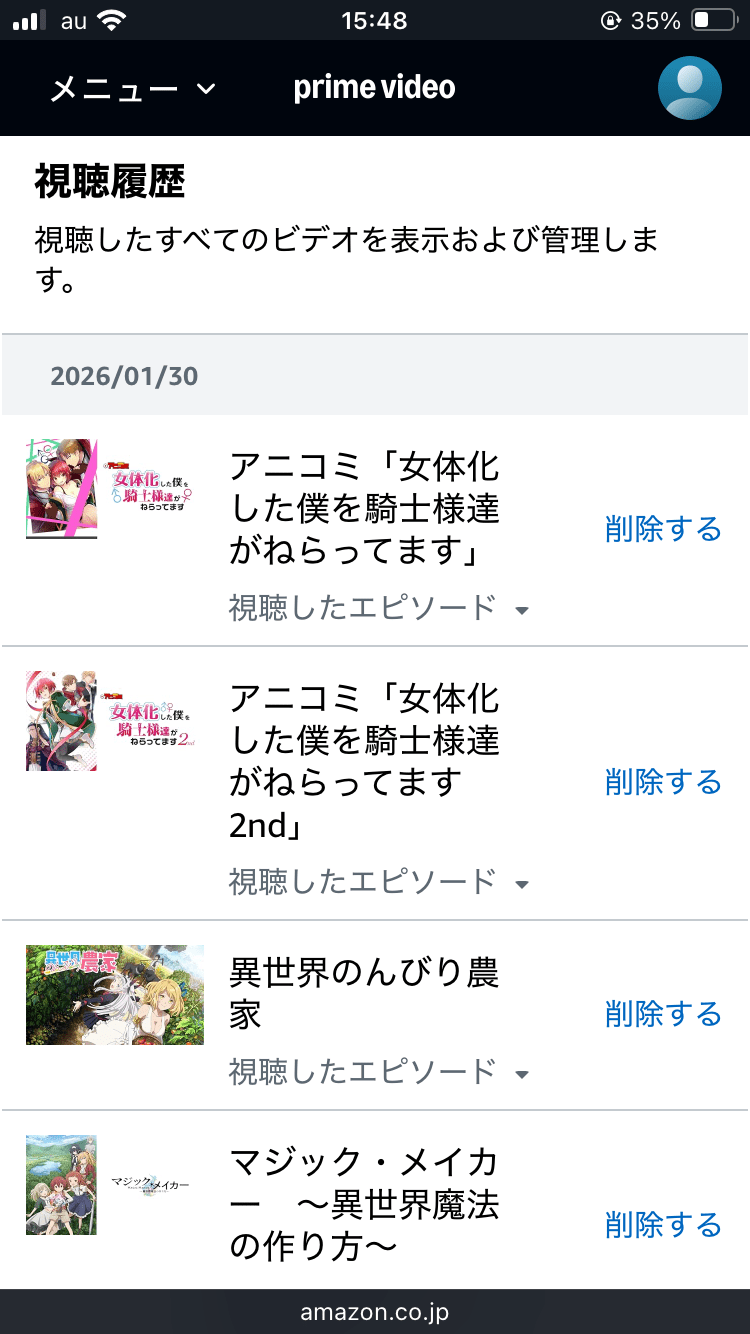The height and width of the screenshot is (1334, 750).
Task: Open the メニュー dropdown
Action: point(132,89)
